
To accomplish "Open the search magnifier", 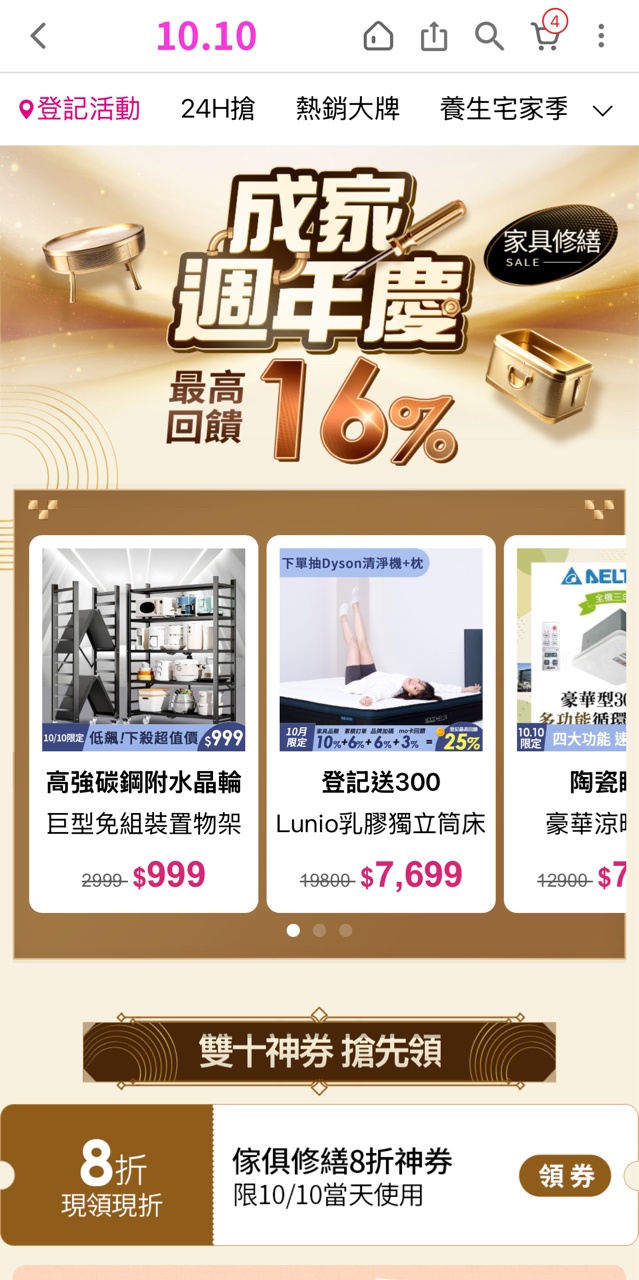I will [489, 37].
